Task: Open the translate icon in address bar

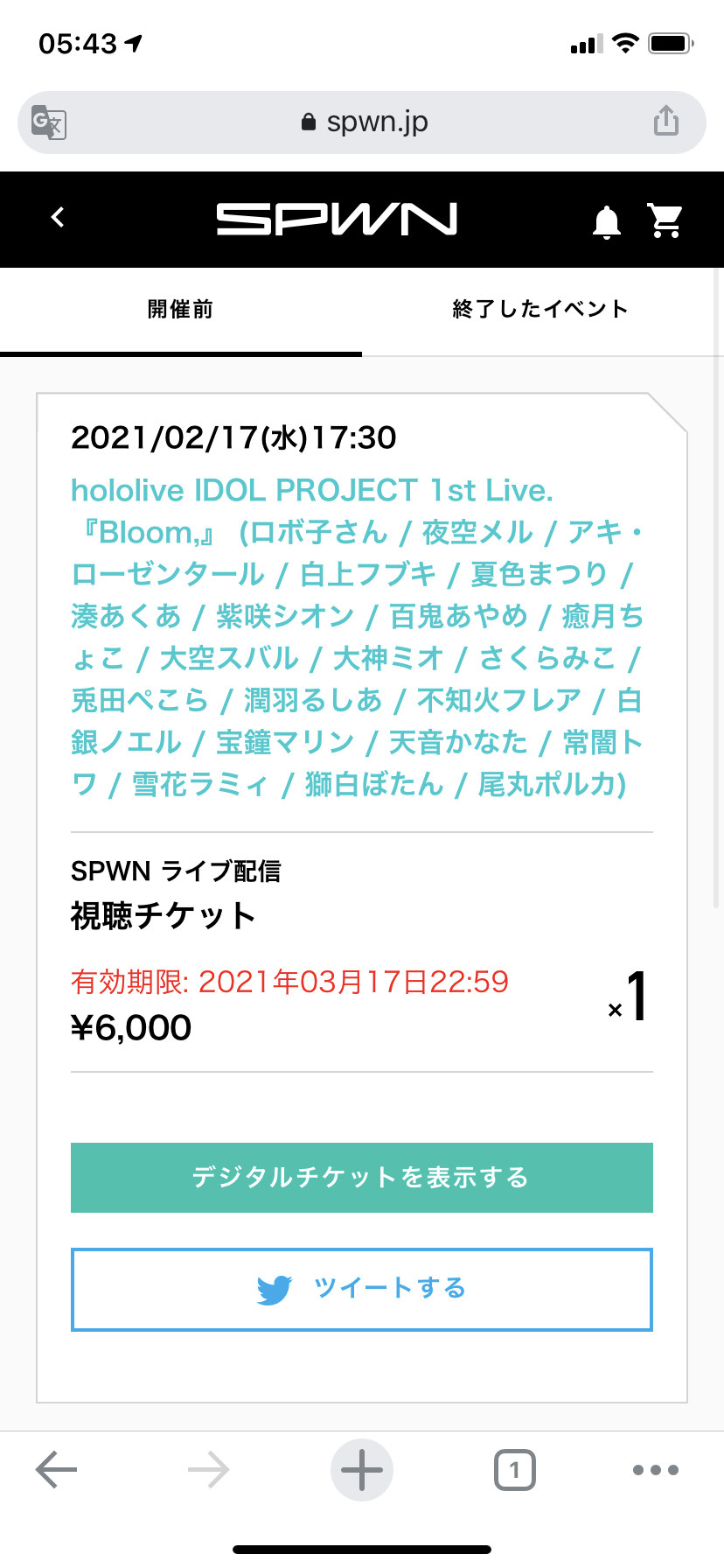Action: [49, 122]
